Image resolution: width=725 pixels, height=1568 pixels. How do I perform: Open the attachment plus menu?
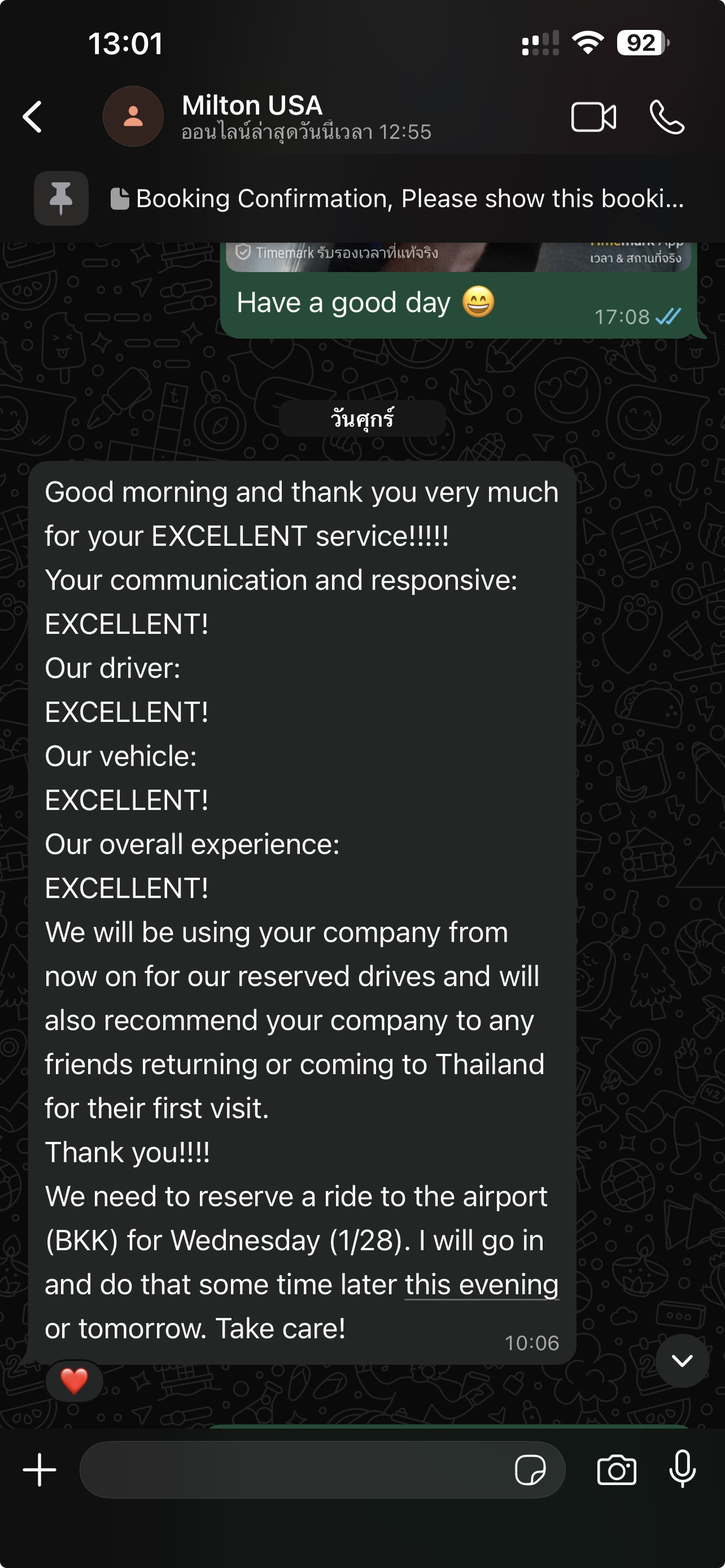point(40,1469)
